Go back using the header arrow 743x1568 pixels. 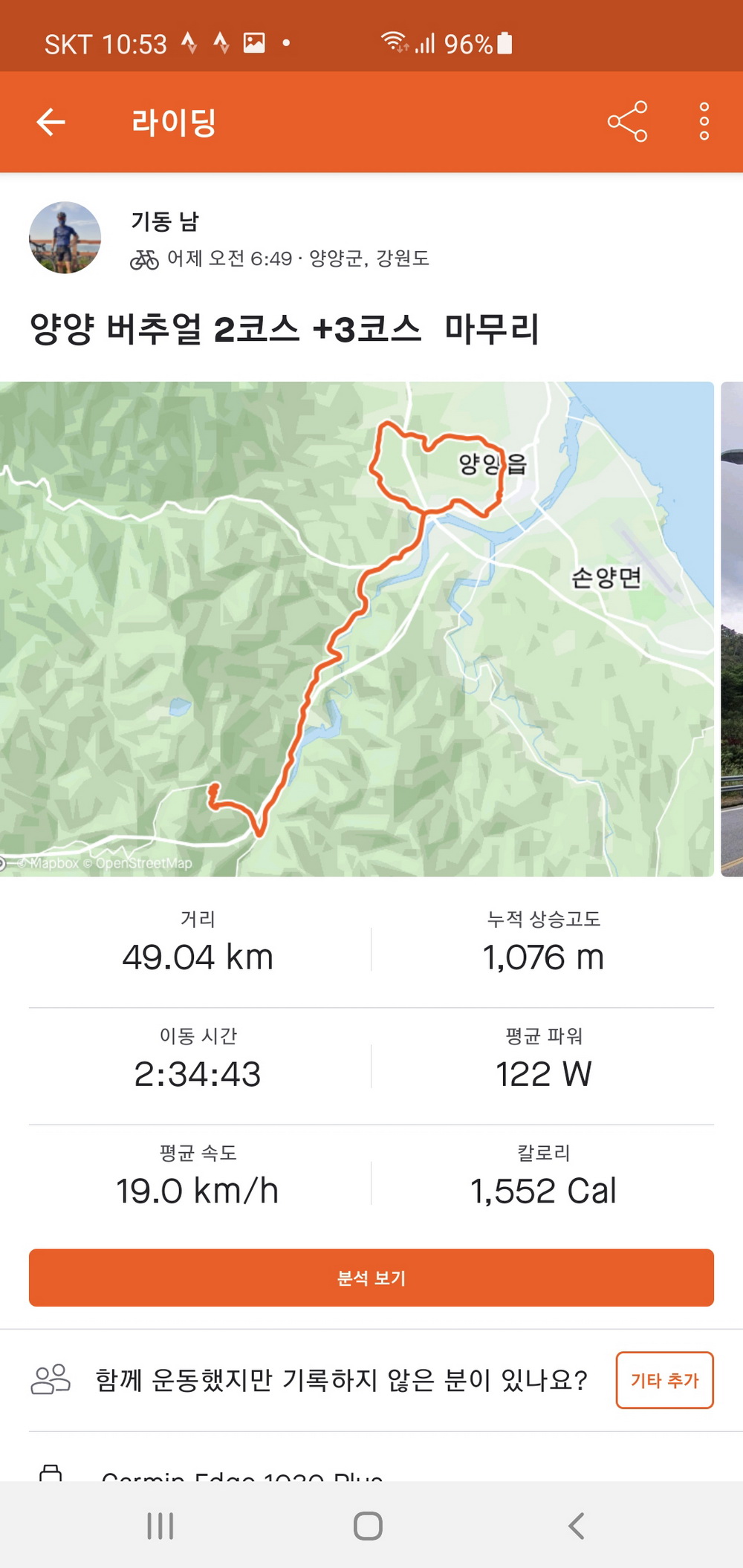51,122
